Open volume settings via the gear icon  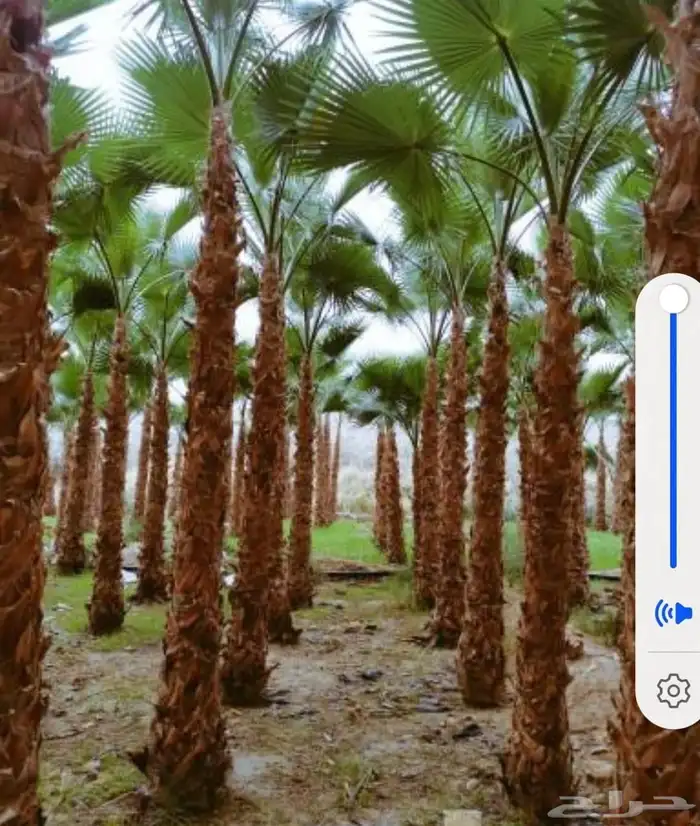coord(673,691)
